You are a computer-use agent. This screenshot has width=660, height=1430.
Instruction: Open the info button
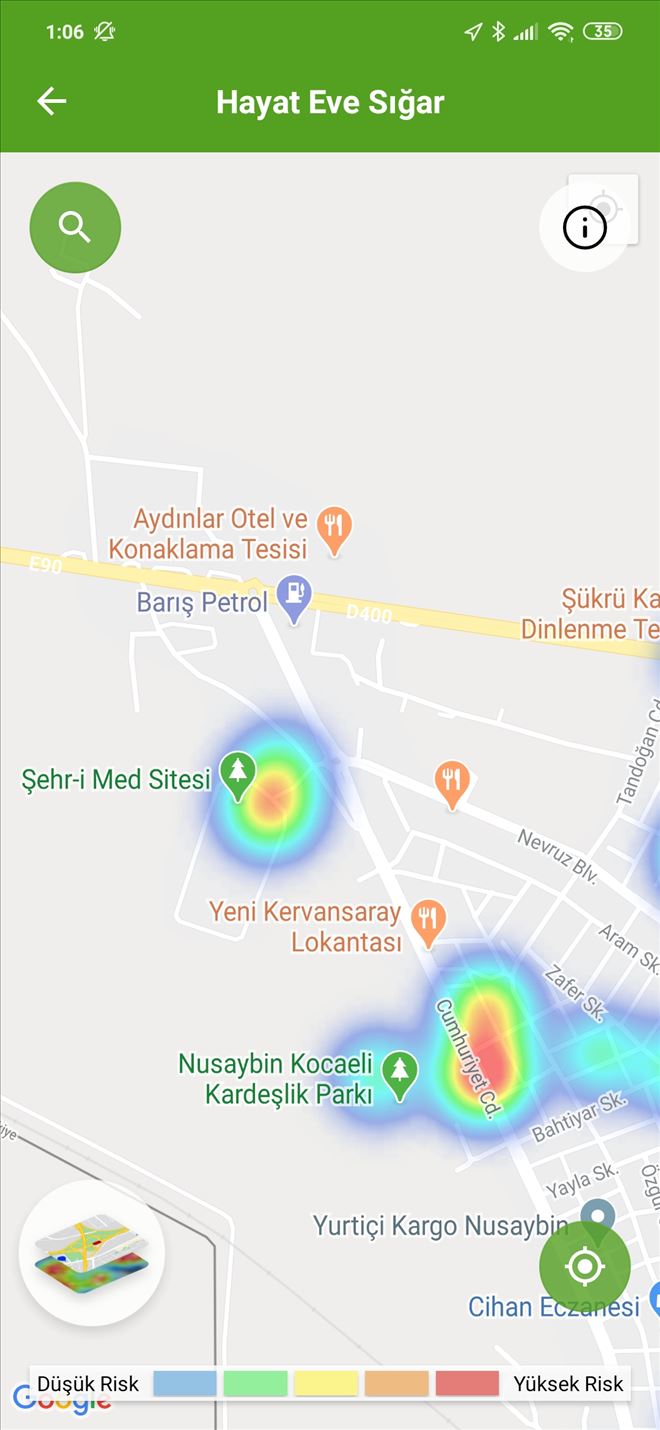(x=585, y=227)
